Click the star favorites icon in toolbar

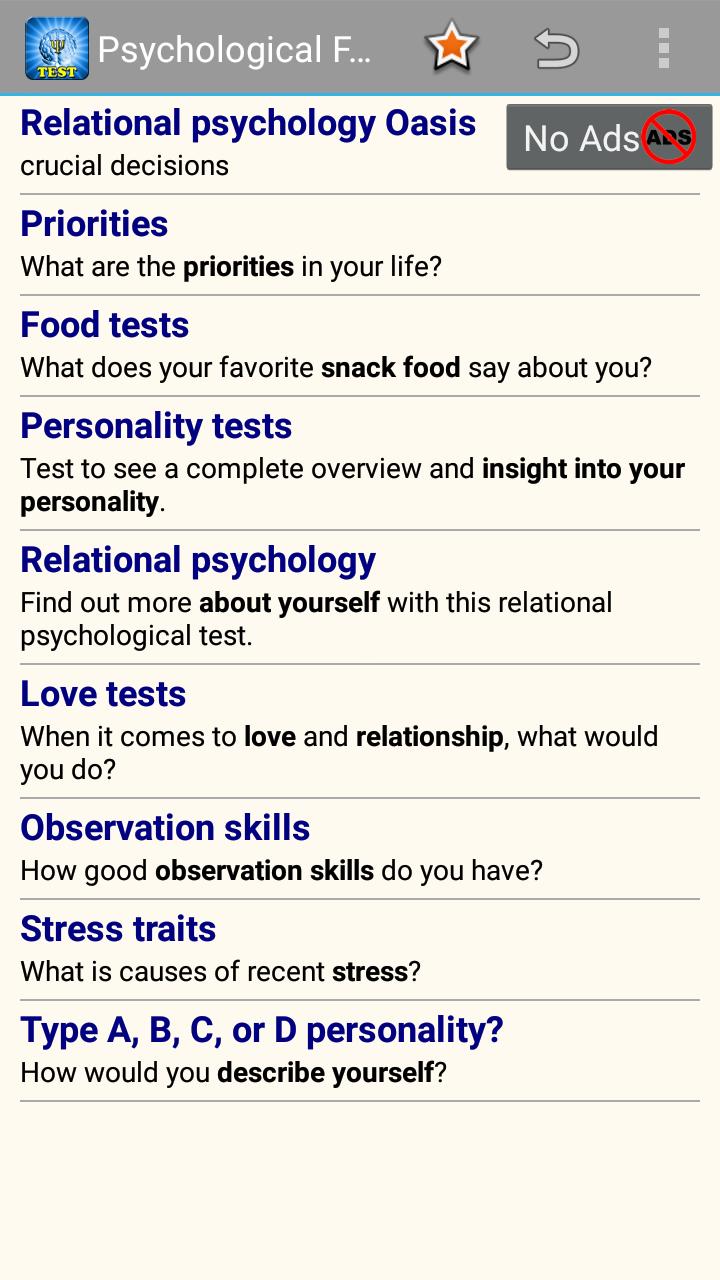[x=450, y=47]
